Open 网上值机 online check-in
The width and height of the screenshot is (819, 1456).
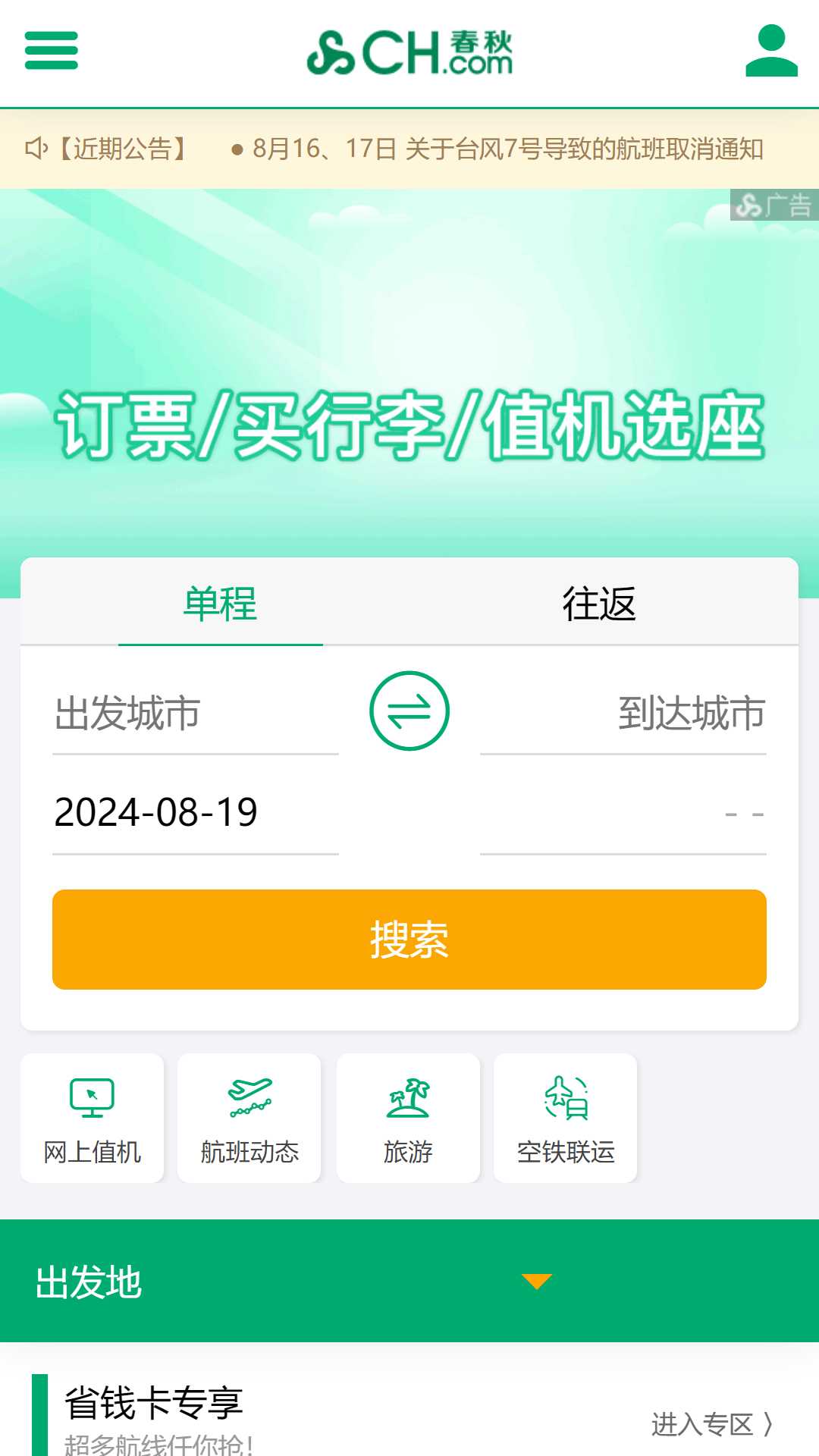point(93,1118)
